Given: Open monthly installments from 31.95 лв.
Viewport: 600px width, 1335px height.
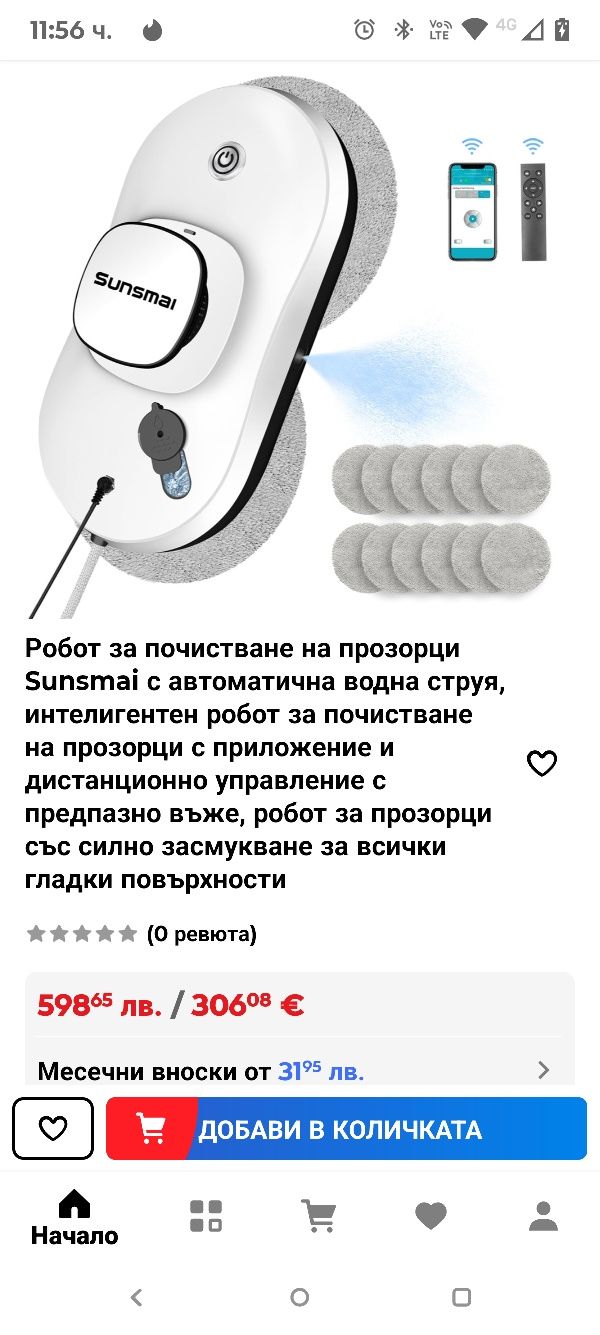Looking at the screenshot, I should point(300,1071).
